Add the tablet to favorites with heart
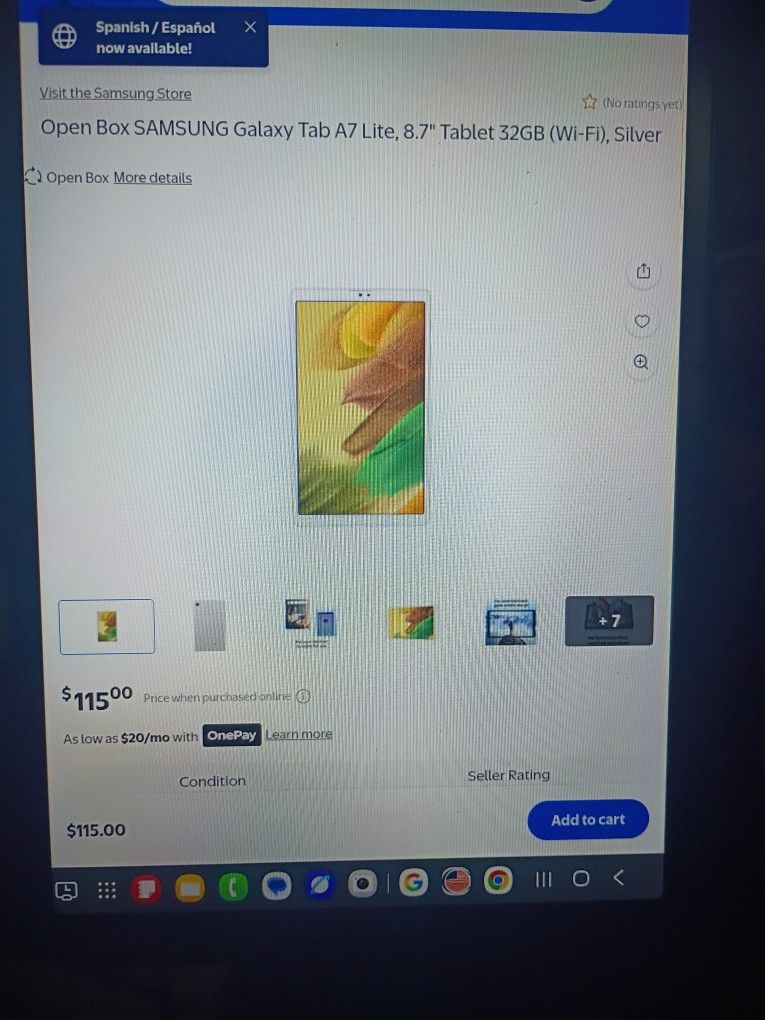The height and width of the screenshot is (1020, 765). click(642, 321)
